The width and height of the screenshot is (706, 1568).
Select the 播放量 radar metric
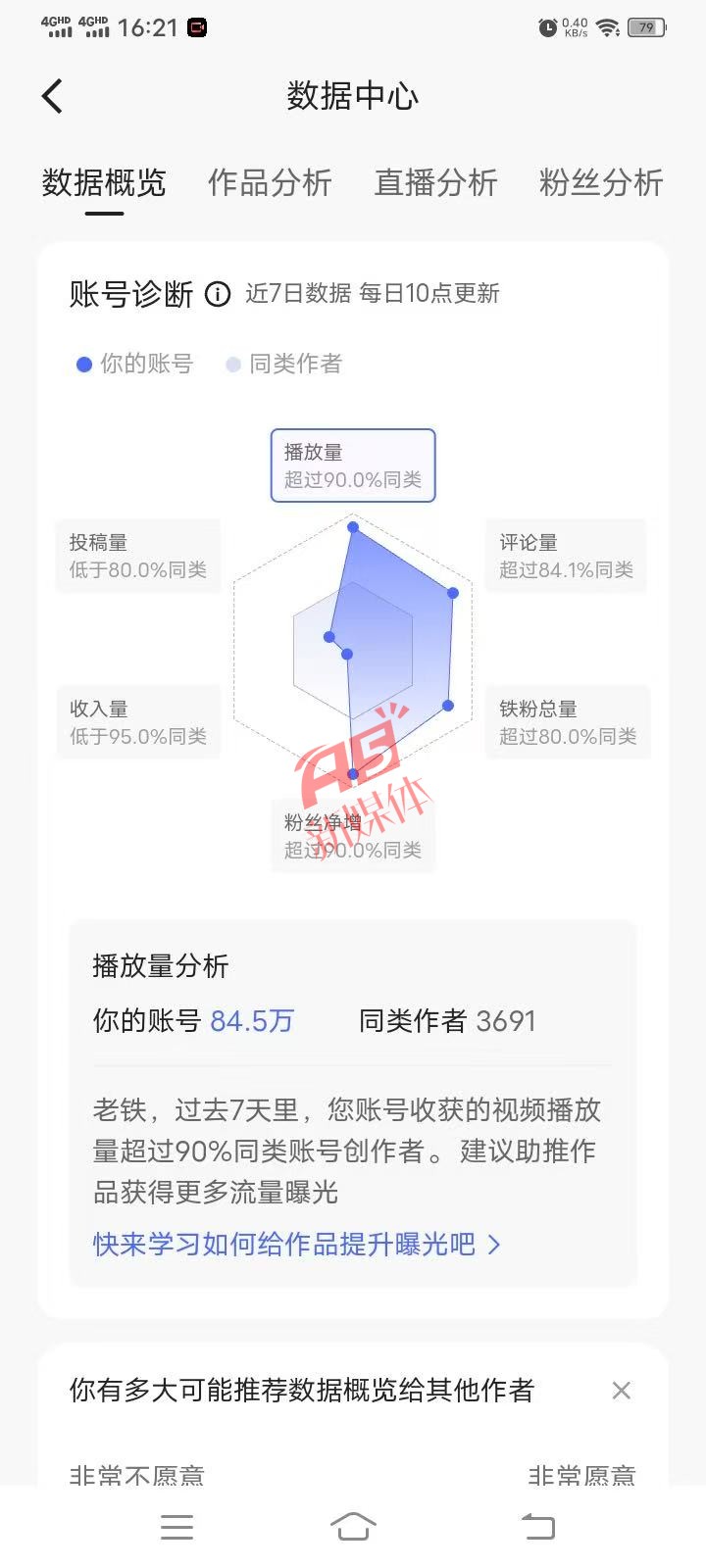pyautogui.click(x=353, y=465)
